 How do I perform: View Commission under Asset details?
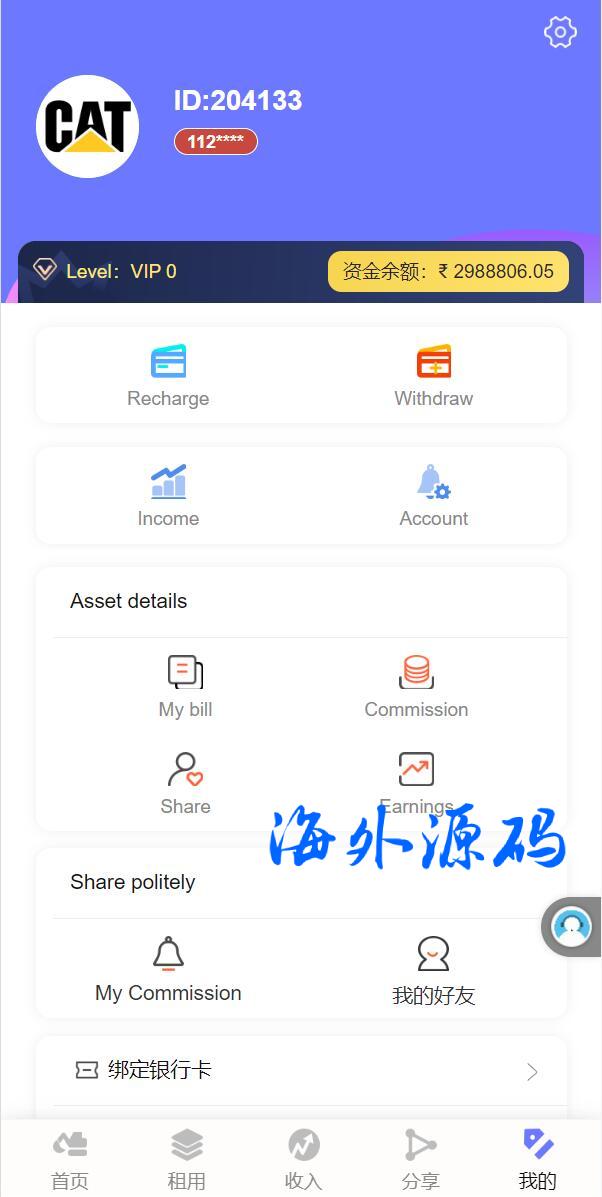click(x=416, y=687)
